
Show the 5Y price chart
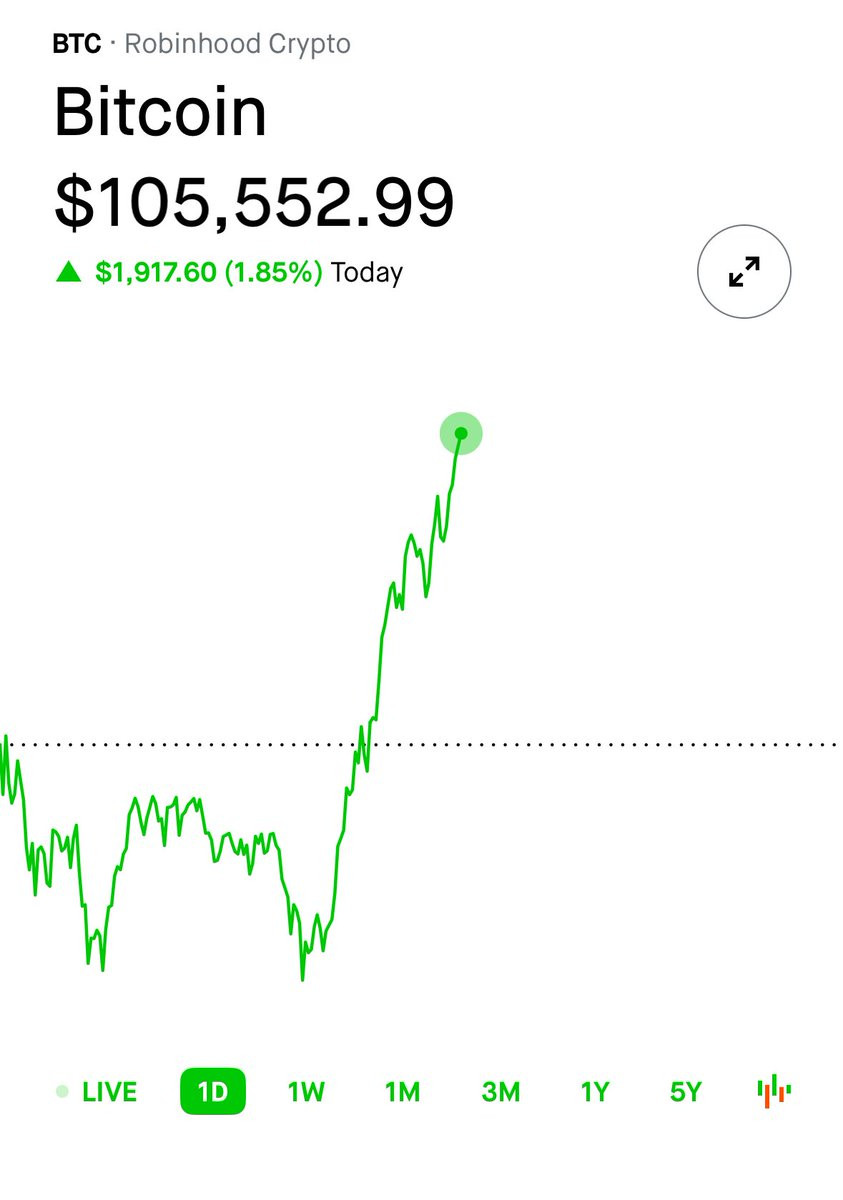[686, 1092]
